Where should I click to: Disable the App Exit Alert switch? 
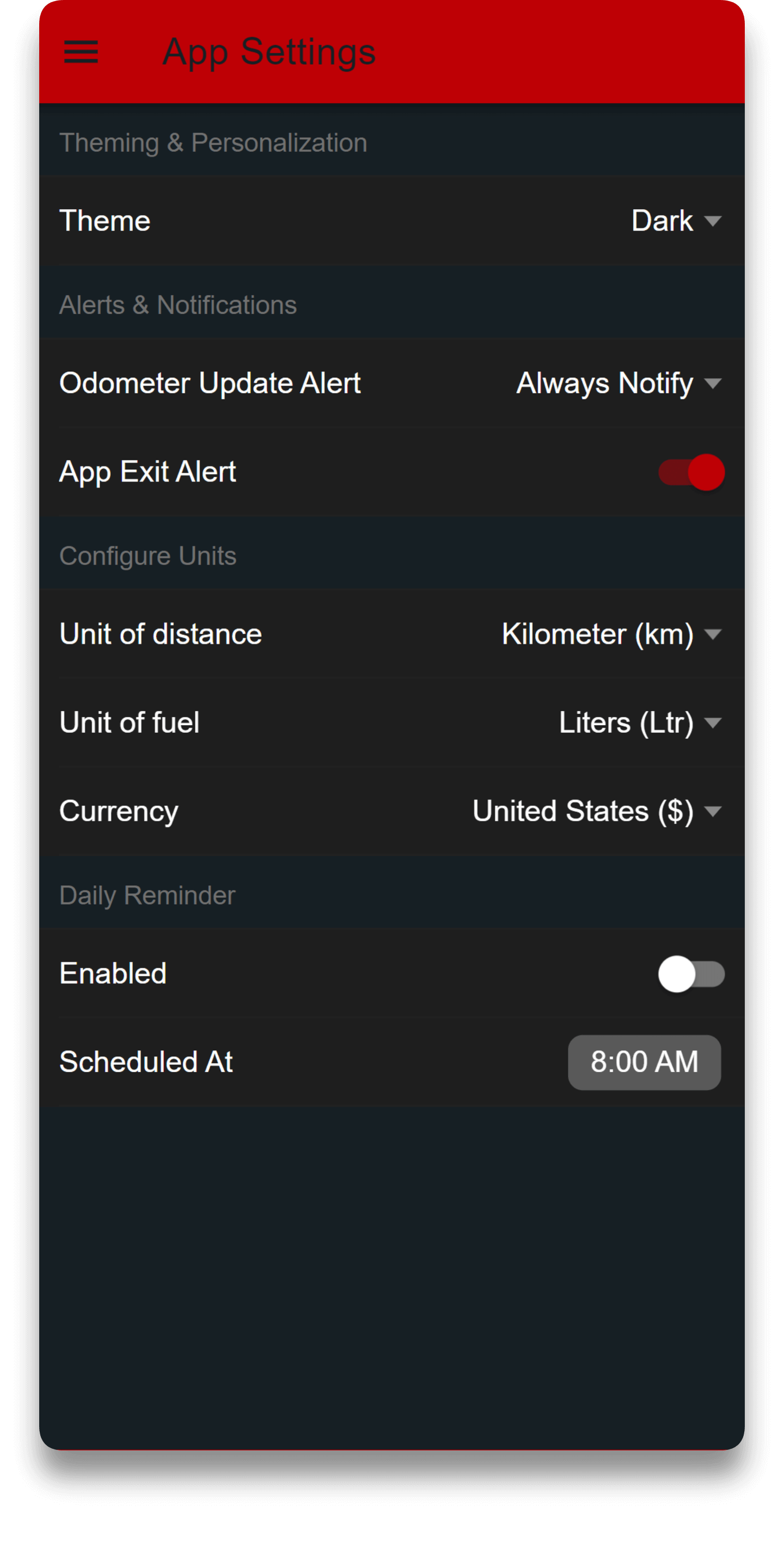click(692, 472)
